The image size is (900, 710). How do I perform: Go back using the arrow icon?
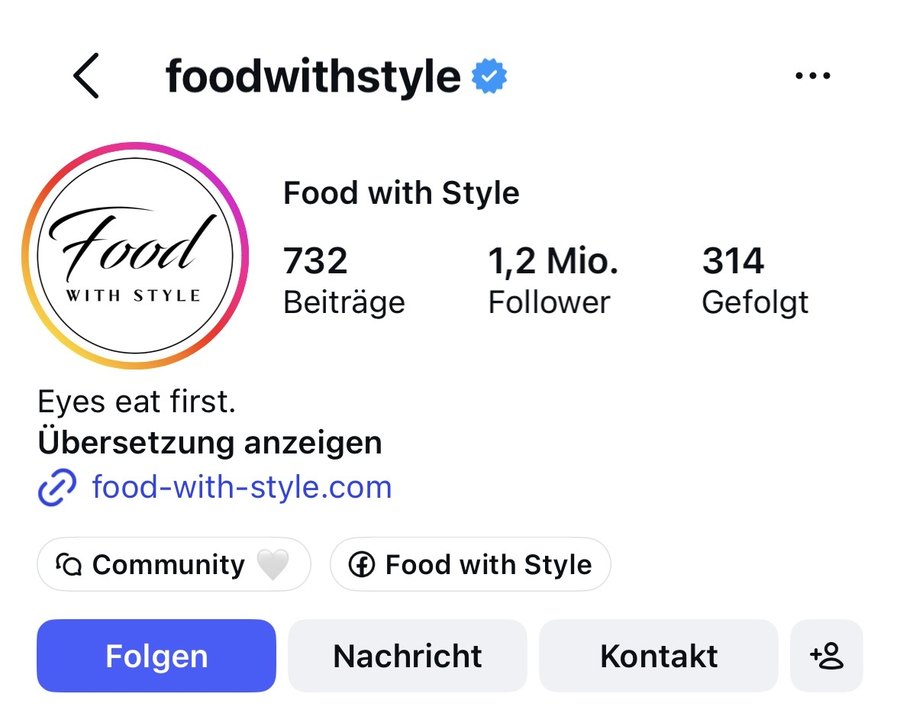tap(86, 76)
